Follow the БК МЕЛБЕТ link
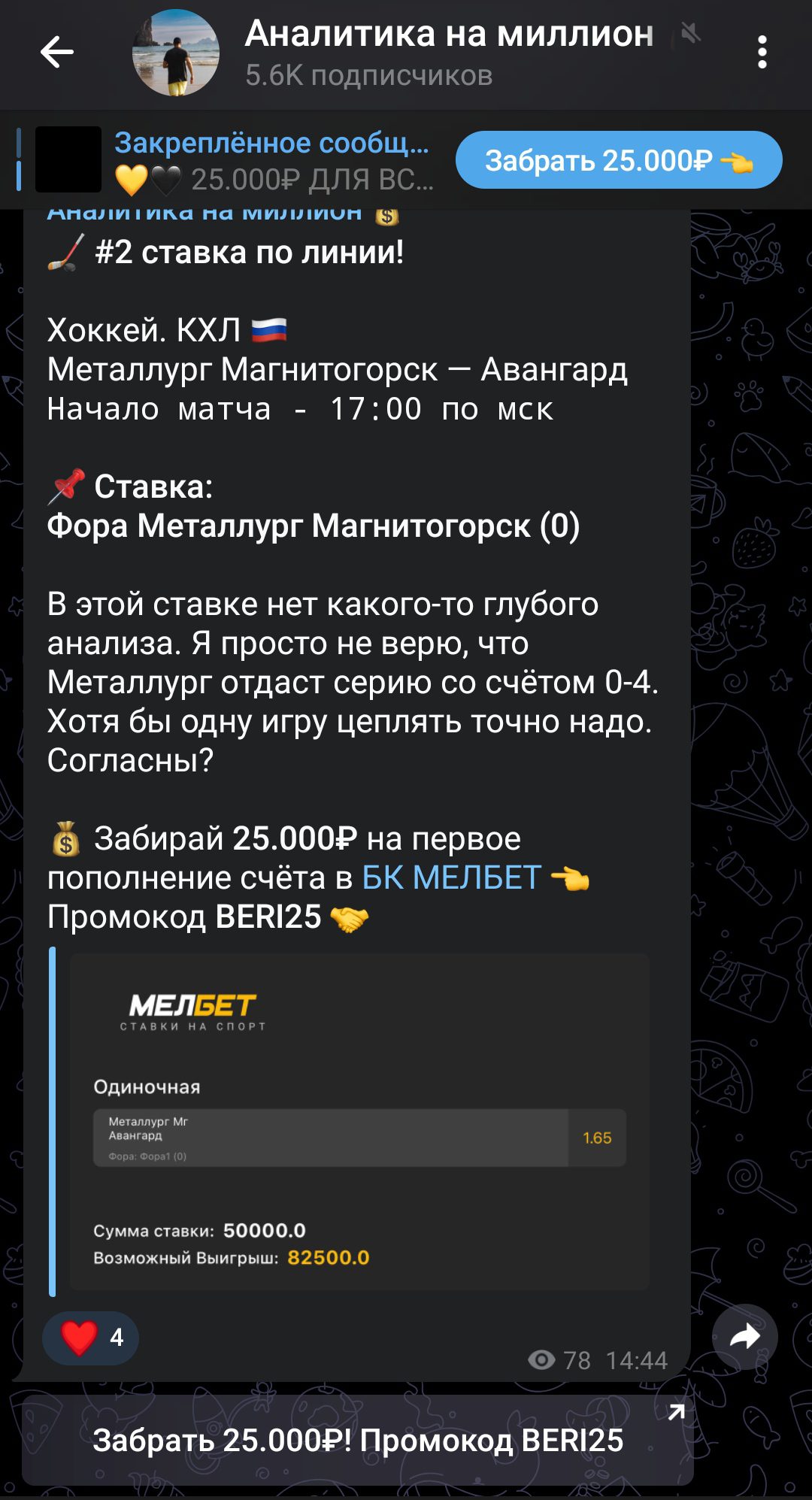 coord(451,877)
